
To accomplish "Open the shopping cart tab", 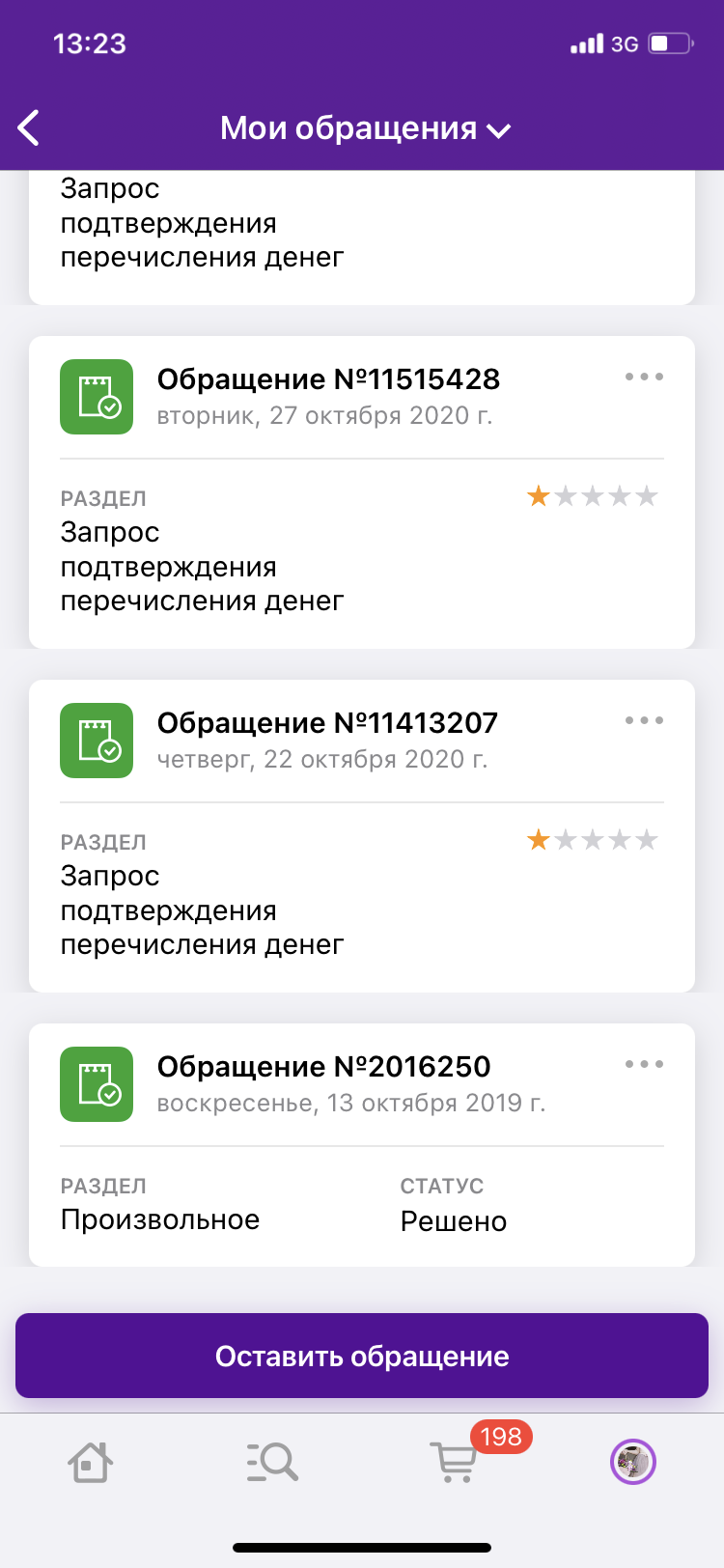I will 454,1462.
